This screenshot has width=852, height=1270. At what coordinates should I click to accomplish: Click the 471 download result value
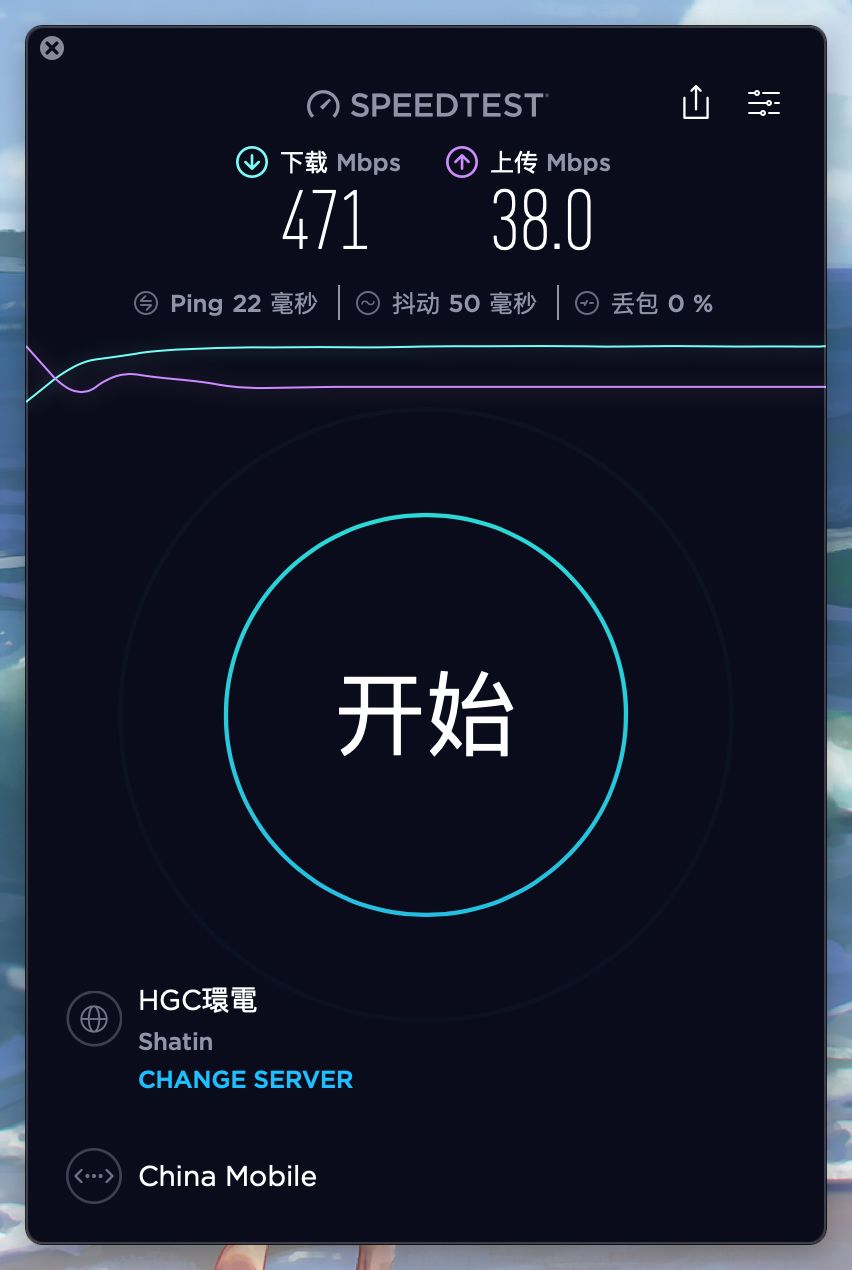coord(325,222)
